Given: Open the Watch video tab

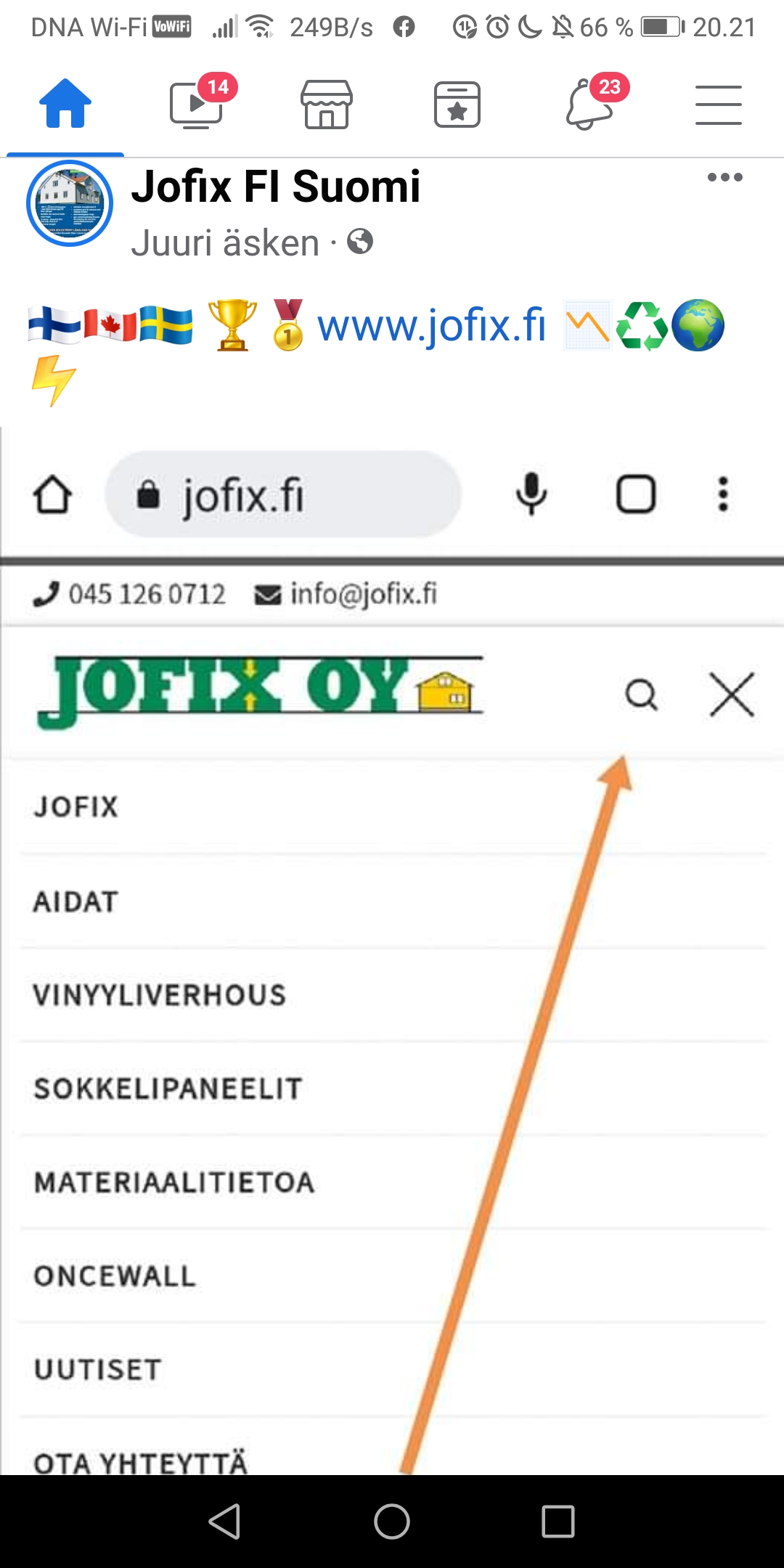Looking at the screenshot, I should pyautogui.click(x=196, y=105).
